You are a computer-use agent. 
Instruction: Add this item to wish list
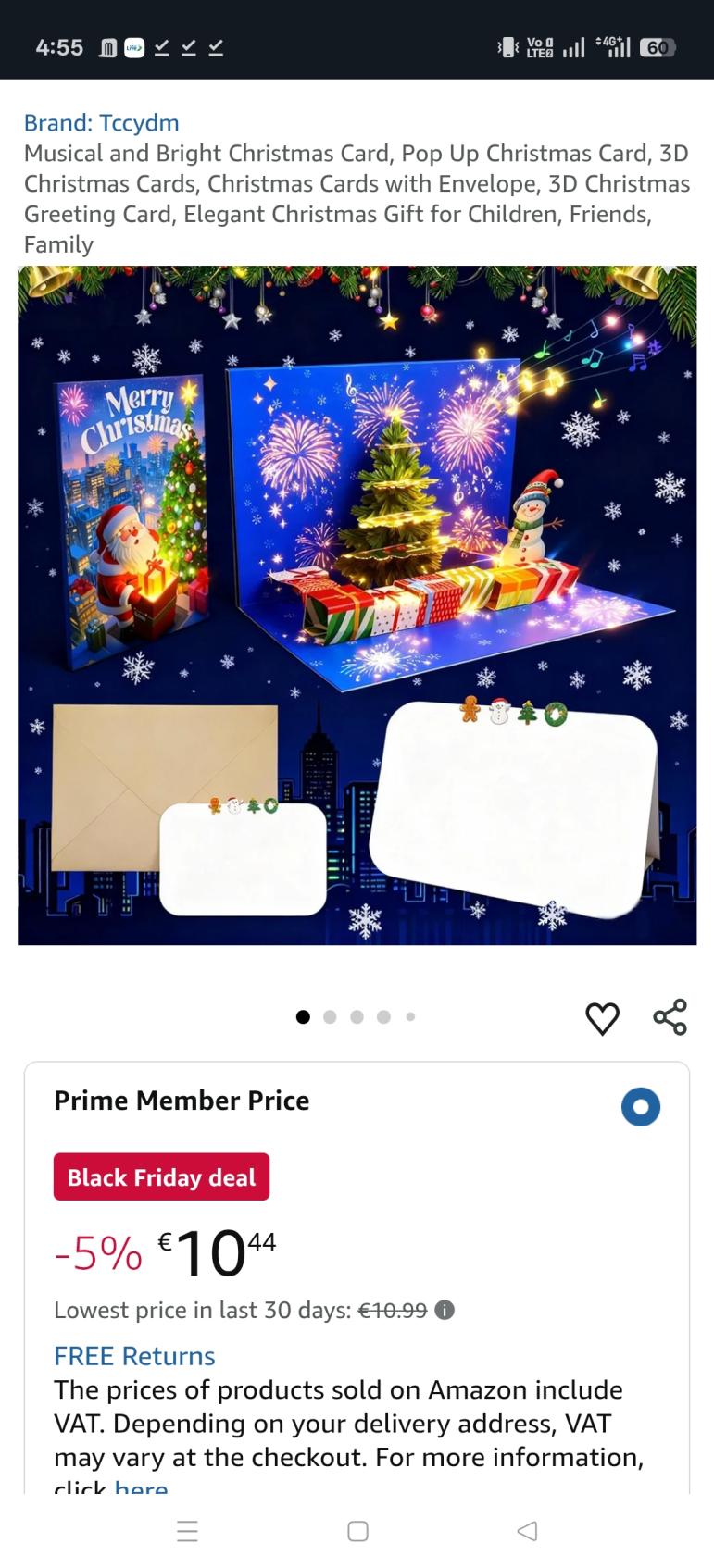click(602, 1018)
